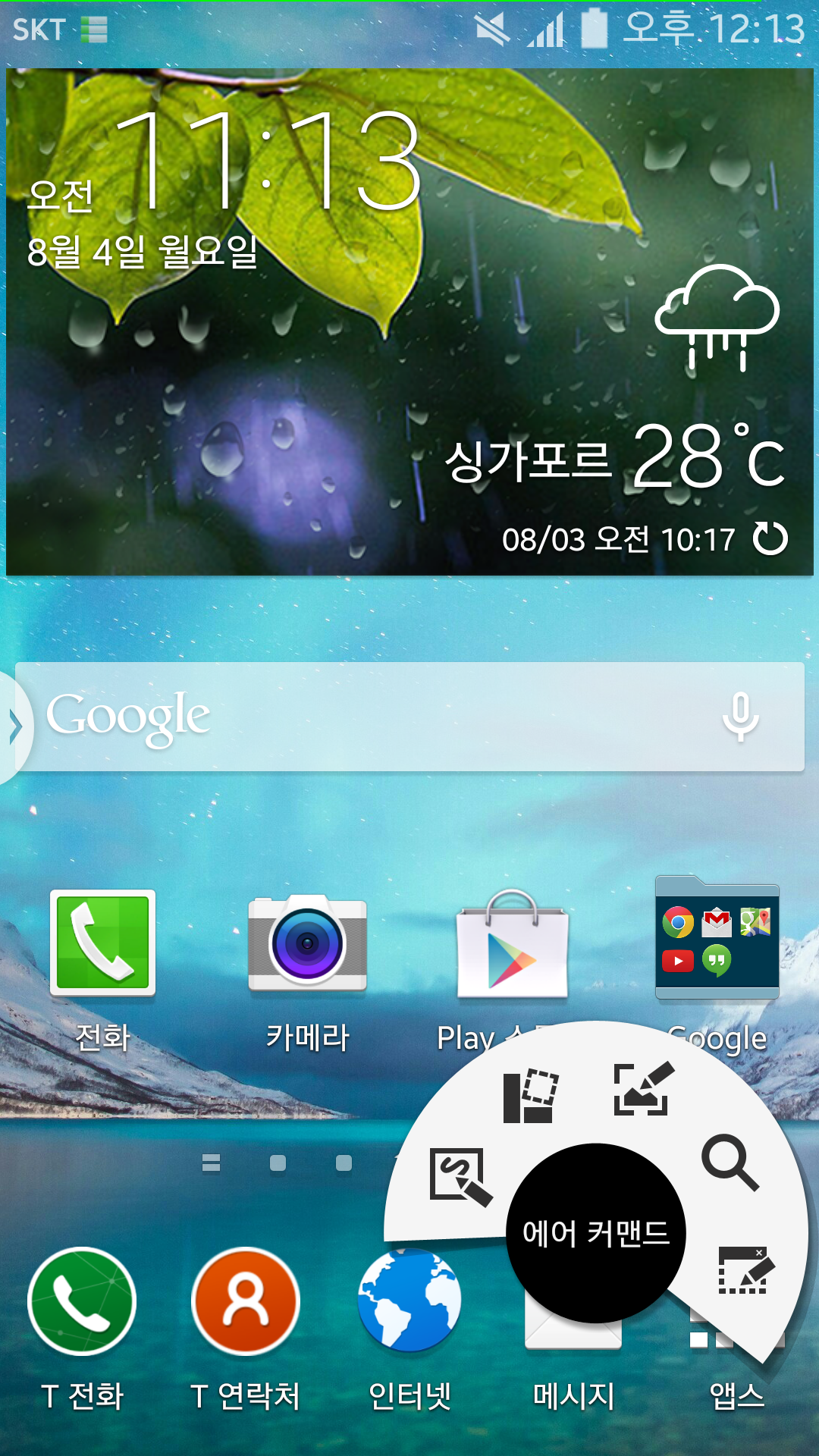Select Action Memo in Air Command
Screen dimensions: 819x1456
(460, 1176)
